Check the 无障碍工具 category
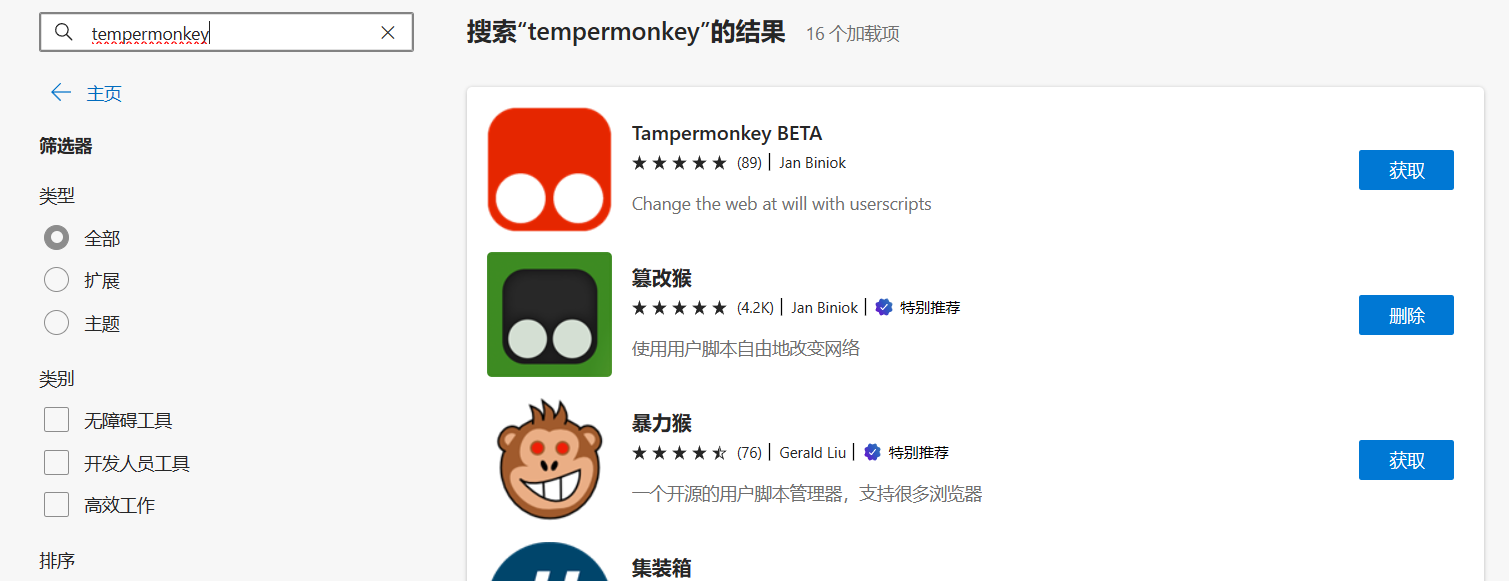This screenshot has width=1509, height=581. (57, 420)
